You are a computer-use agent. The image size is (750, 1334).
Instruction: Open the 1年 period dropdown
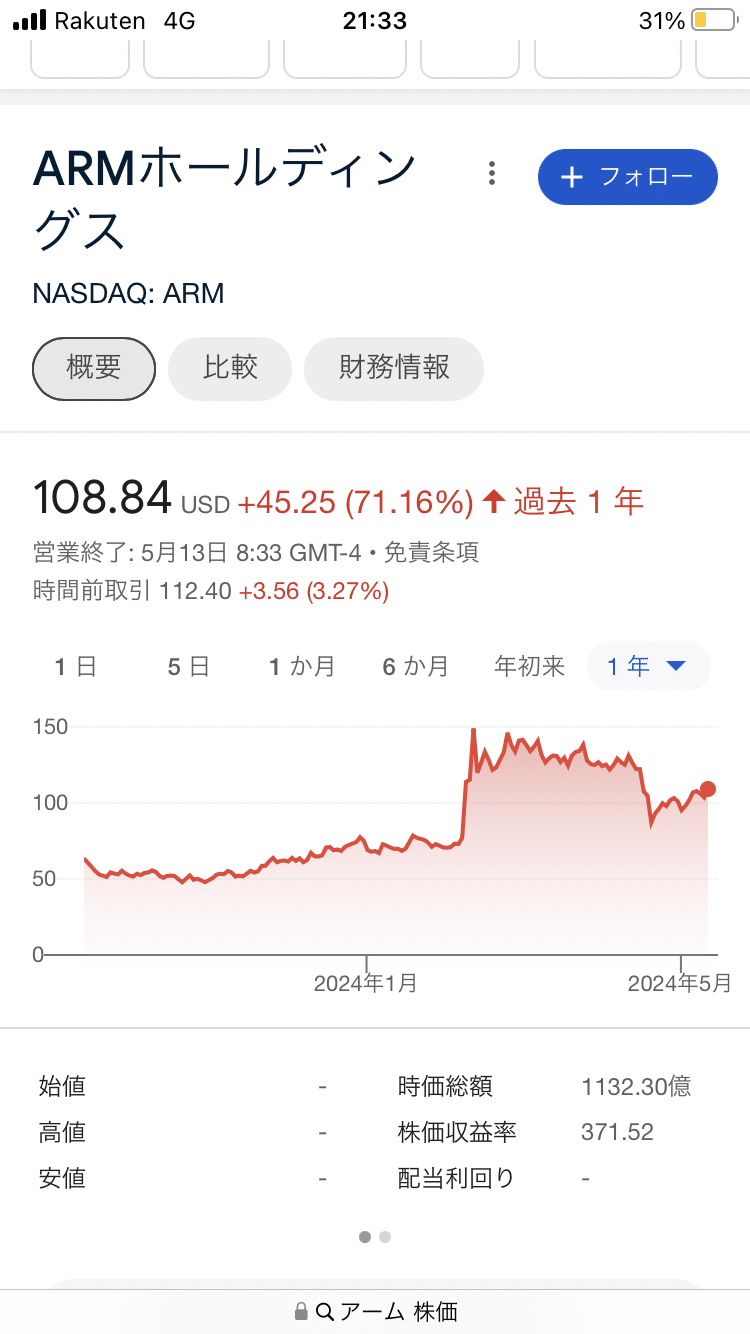pos(648,666)
